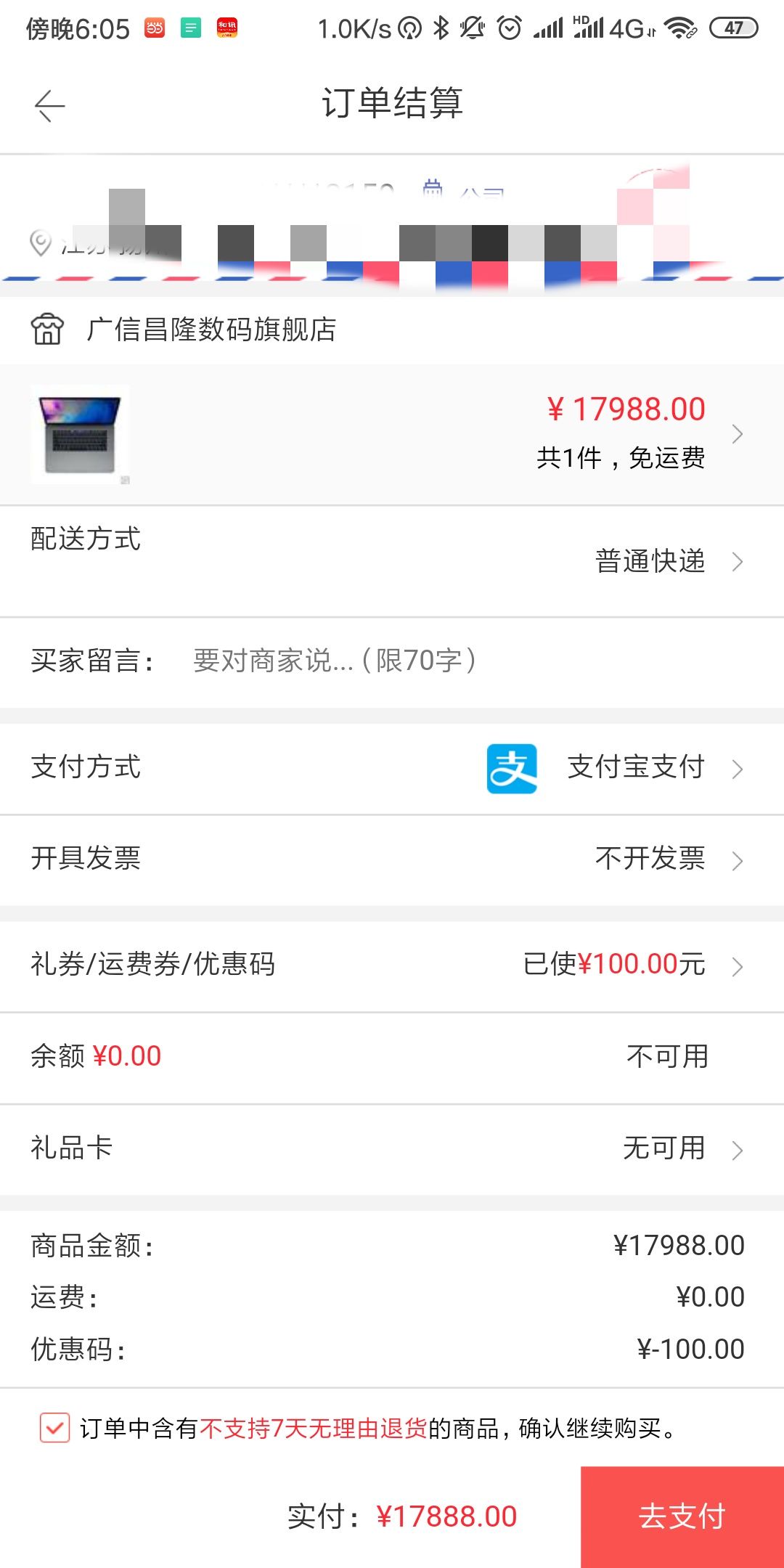Click the green list notification icon in status bar

(189, 29)
